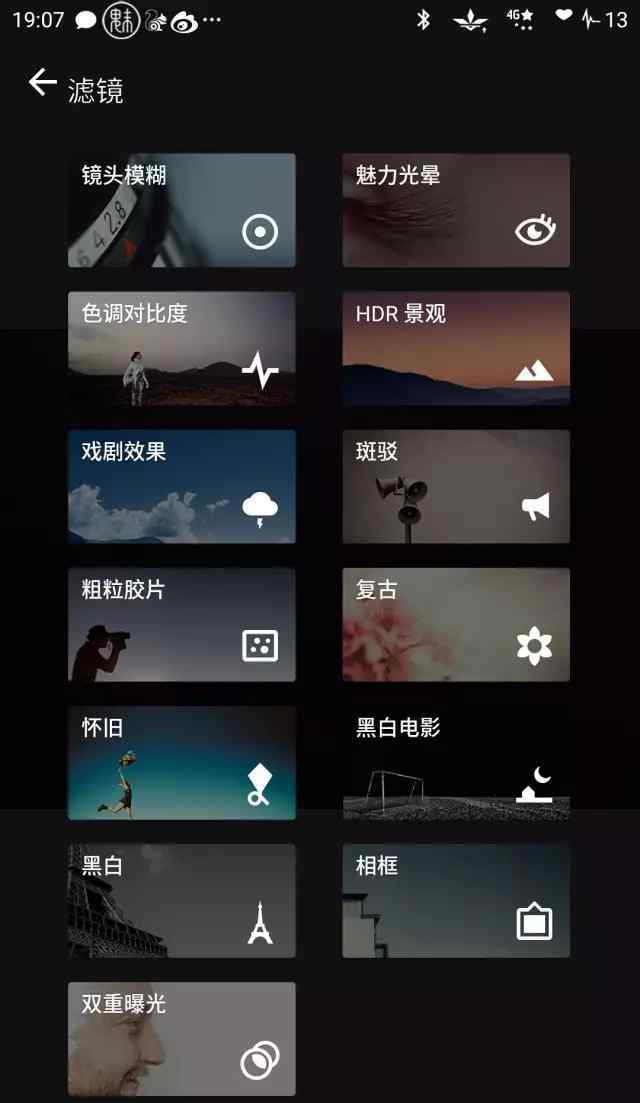Open the 相框 frames filter
Image resolution: width=640 pixels, height=1103 pixels.
tap(456, 900)
